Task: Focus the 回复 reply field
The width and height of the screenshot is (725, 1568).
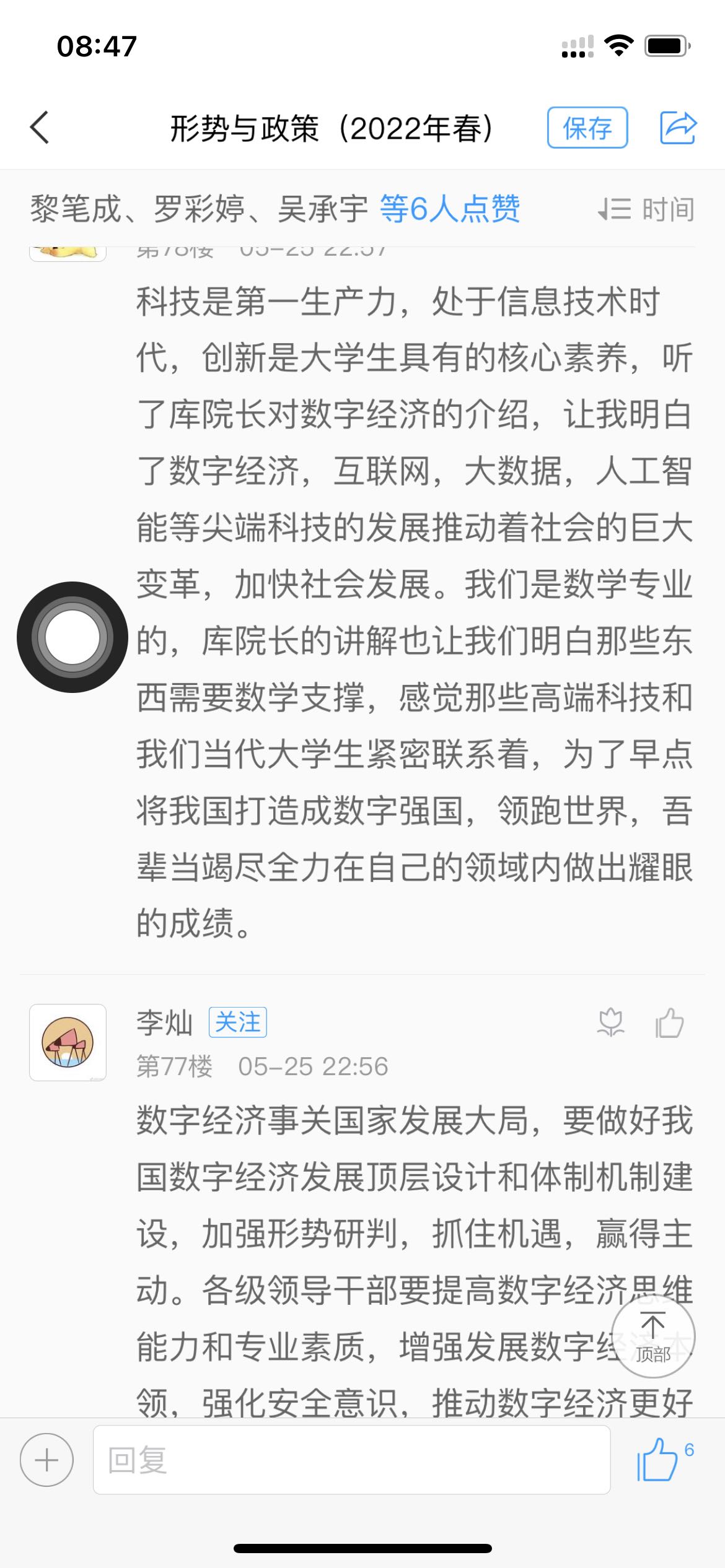Action: tap(351, 1460)
